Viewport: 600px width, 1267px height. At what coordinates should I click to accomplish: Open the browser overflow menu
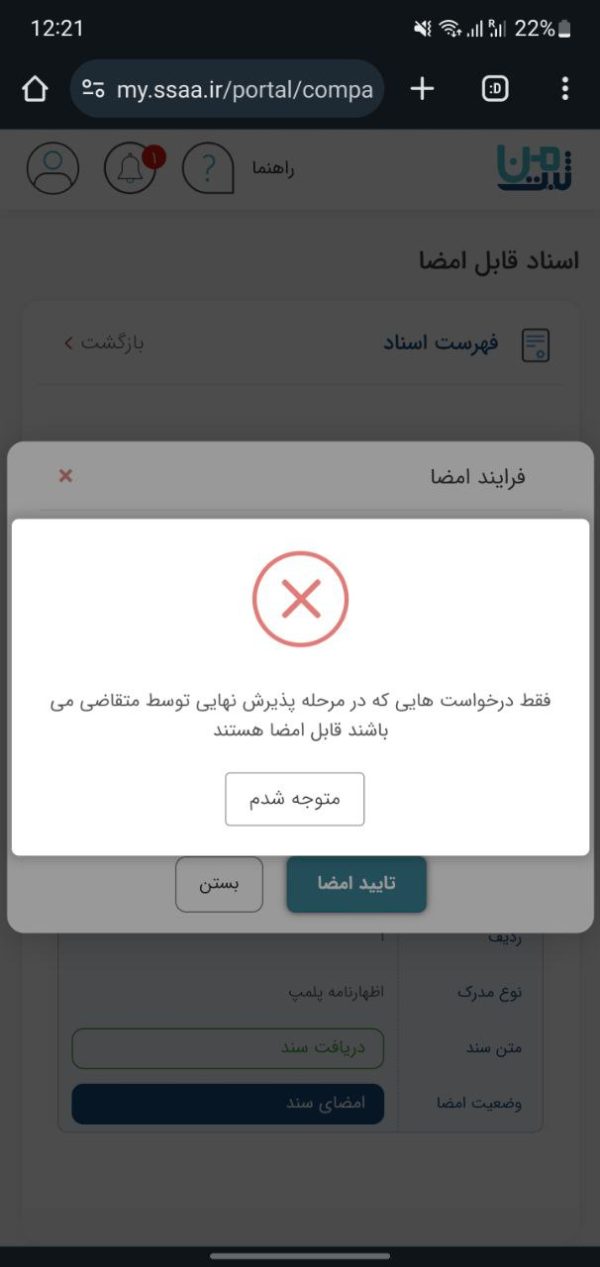pos(565,89)
